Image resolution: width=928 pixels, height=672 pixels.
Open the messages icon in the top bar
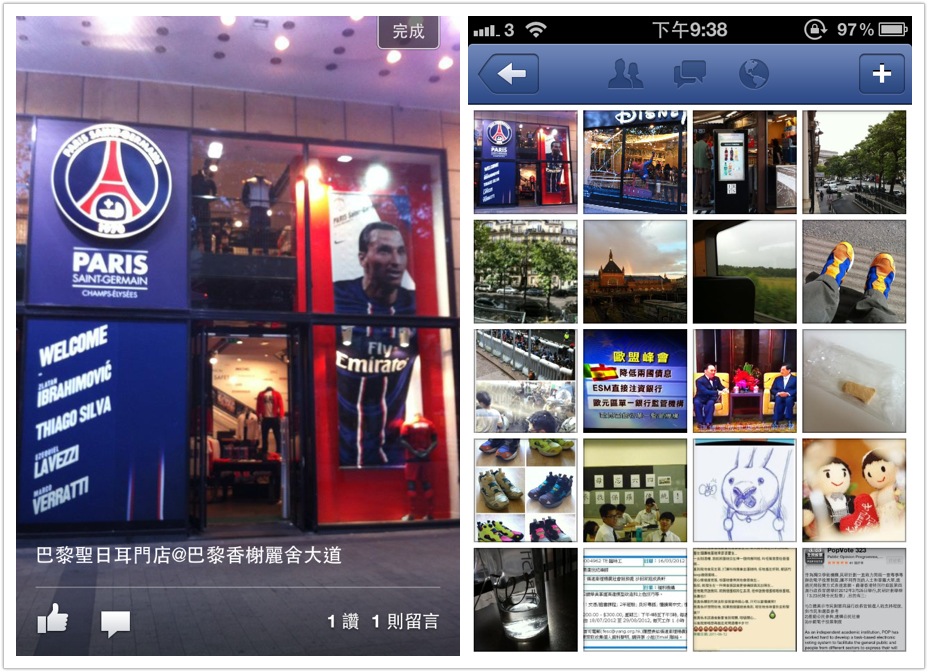(689, 75)
